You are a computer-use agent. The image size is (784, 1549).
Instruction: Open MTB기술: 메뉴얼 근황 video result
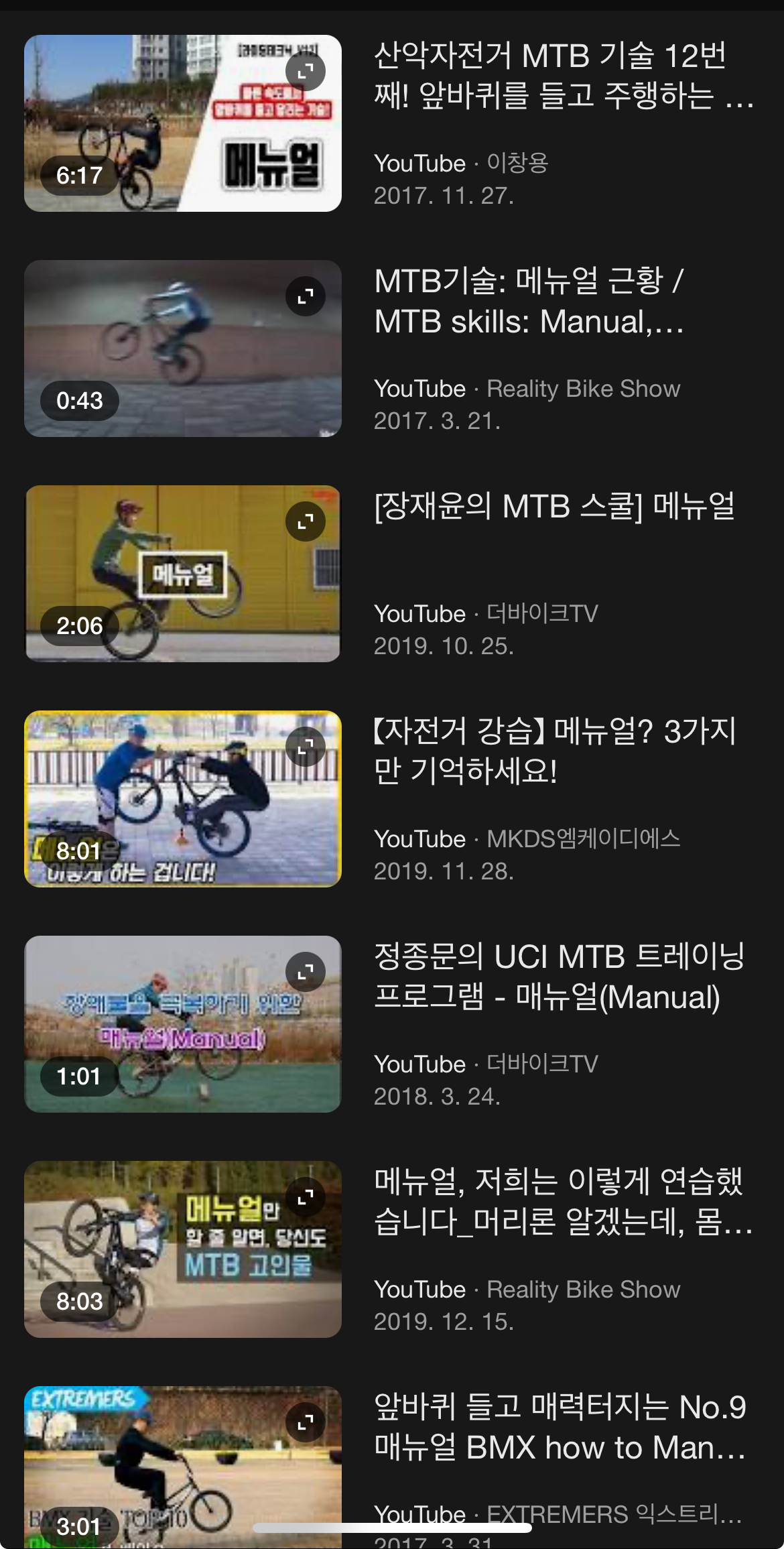click(x=529, y=301)
